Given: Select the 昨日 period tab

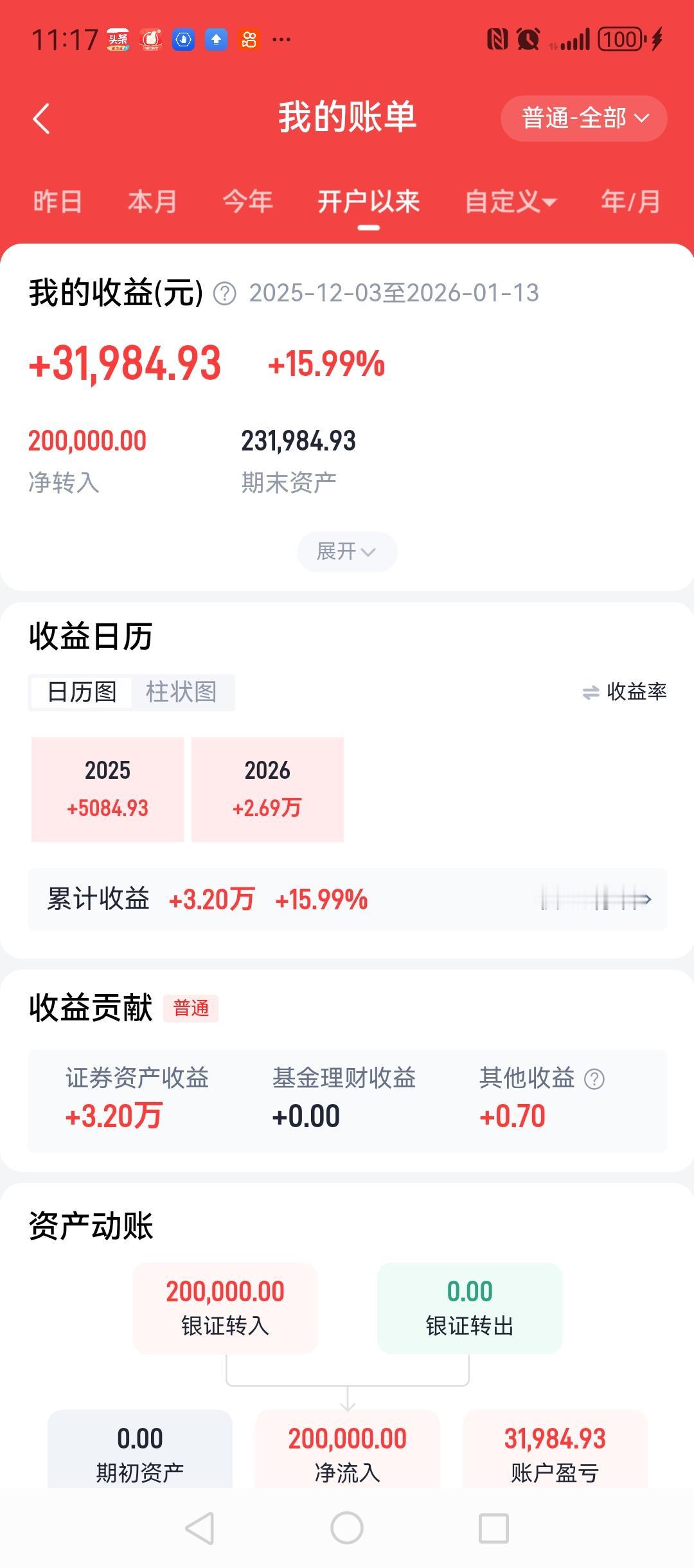Looking at the screenshot, I should pos(57,202).
